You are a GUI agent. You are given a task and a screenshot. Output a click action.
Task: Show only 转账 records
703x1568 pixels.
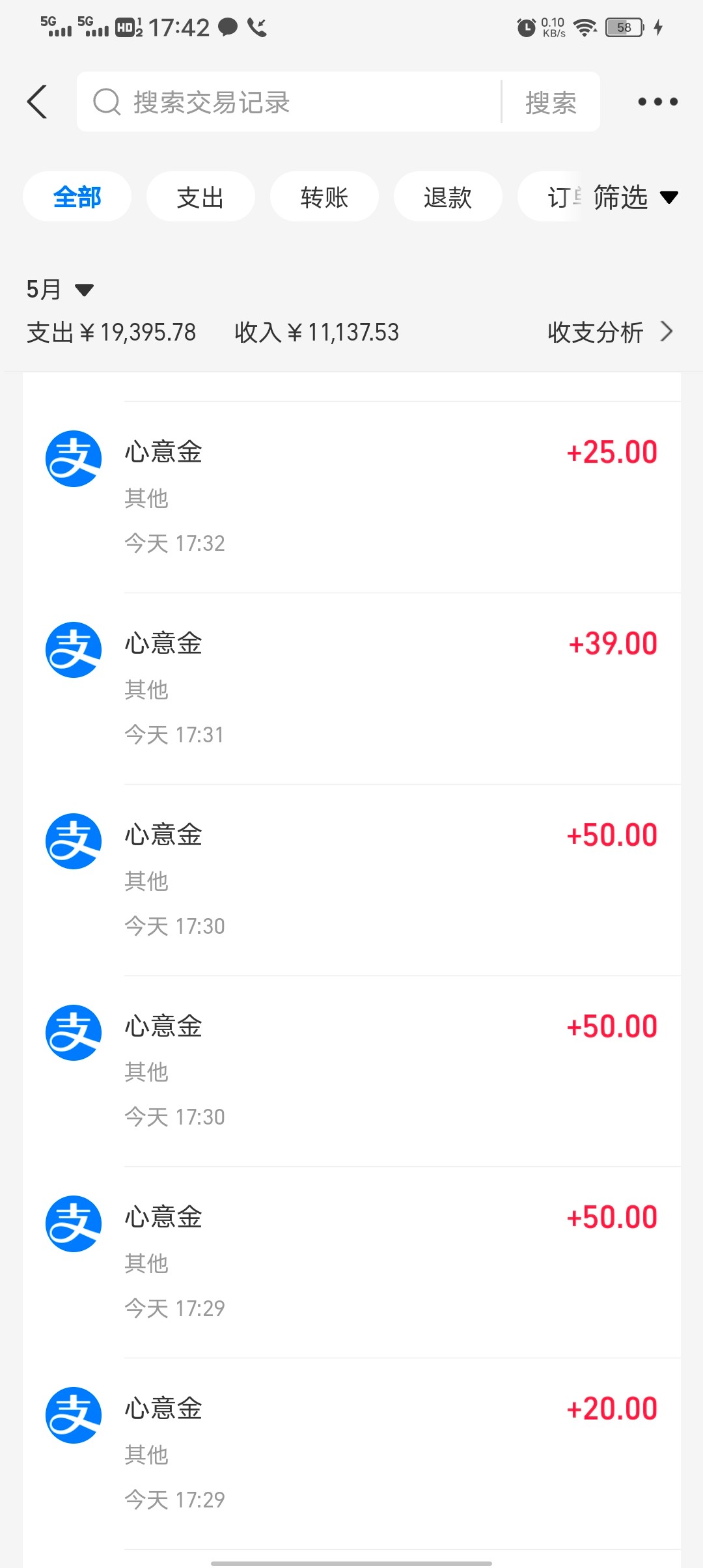(x=324, y=197)
